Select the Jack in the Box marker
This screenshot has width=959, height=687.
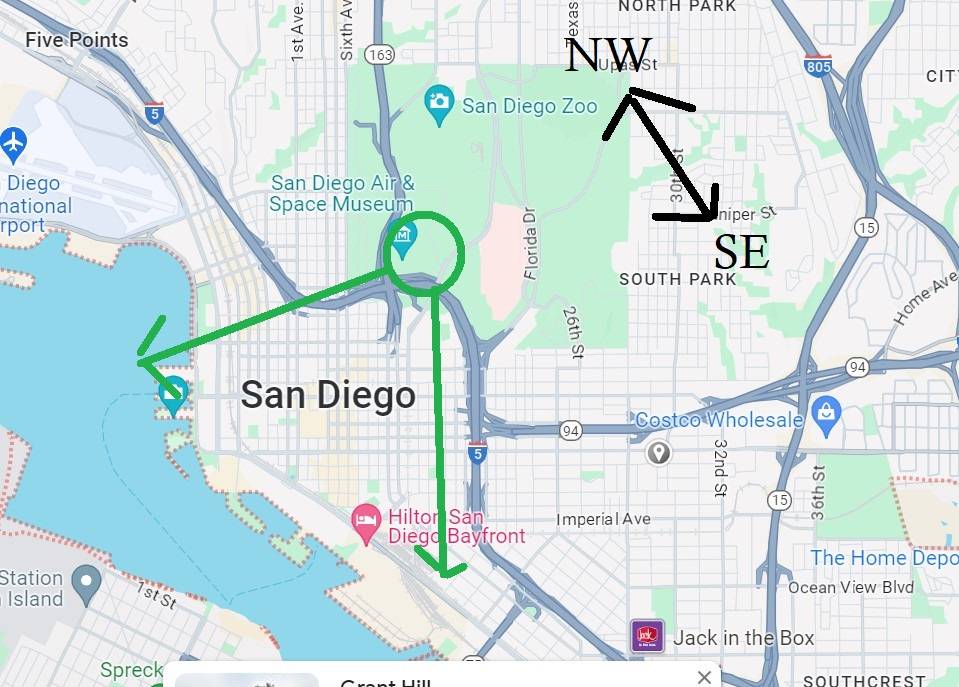point(647,636)
